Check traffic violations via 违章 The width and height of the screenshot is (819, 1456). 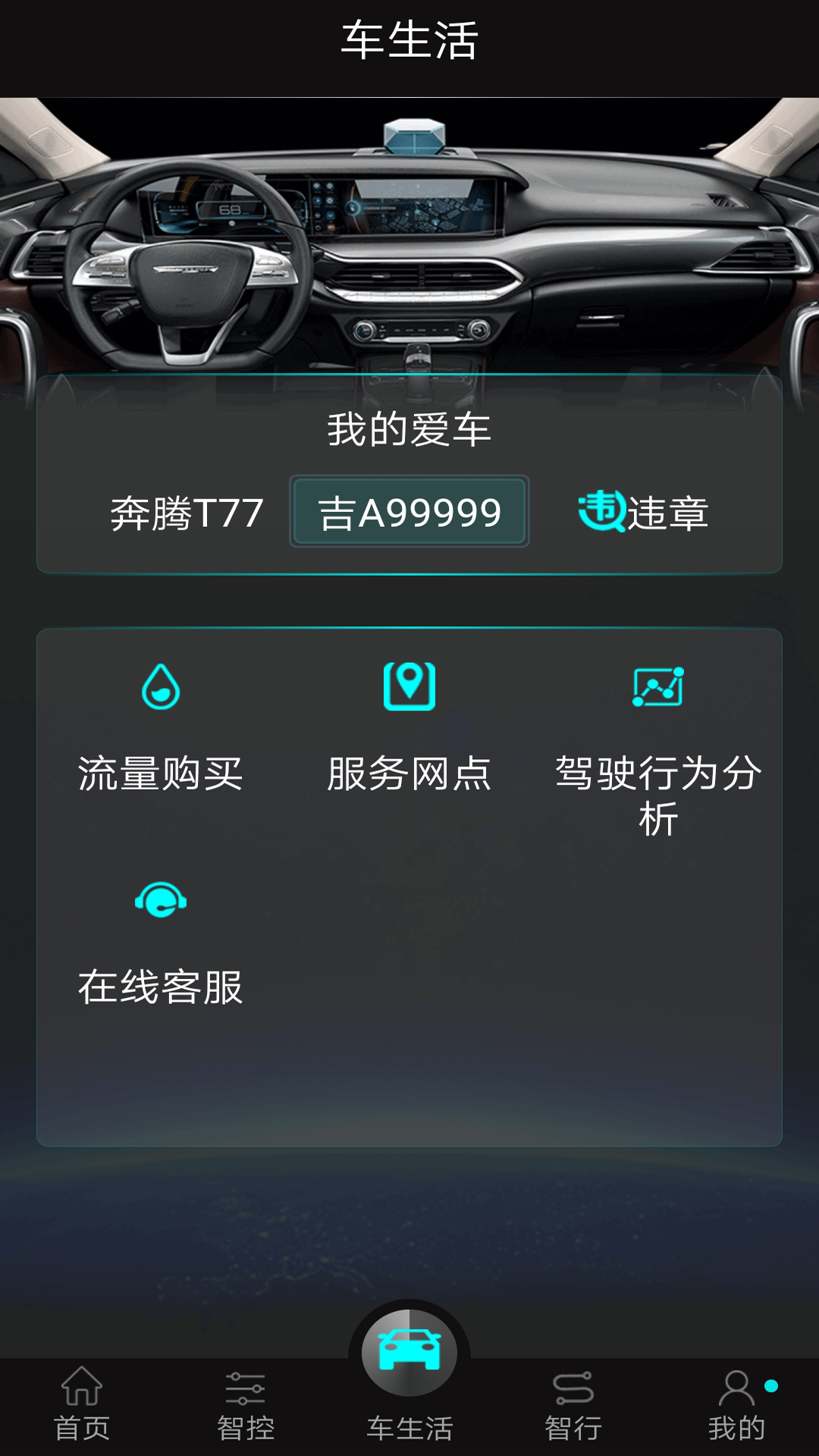coord(644,512)
